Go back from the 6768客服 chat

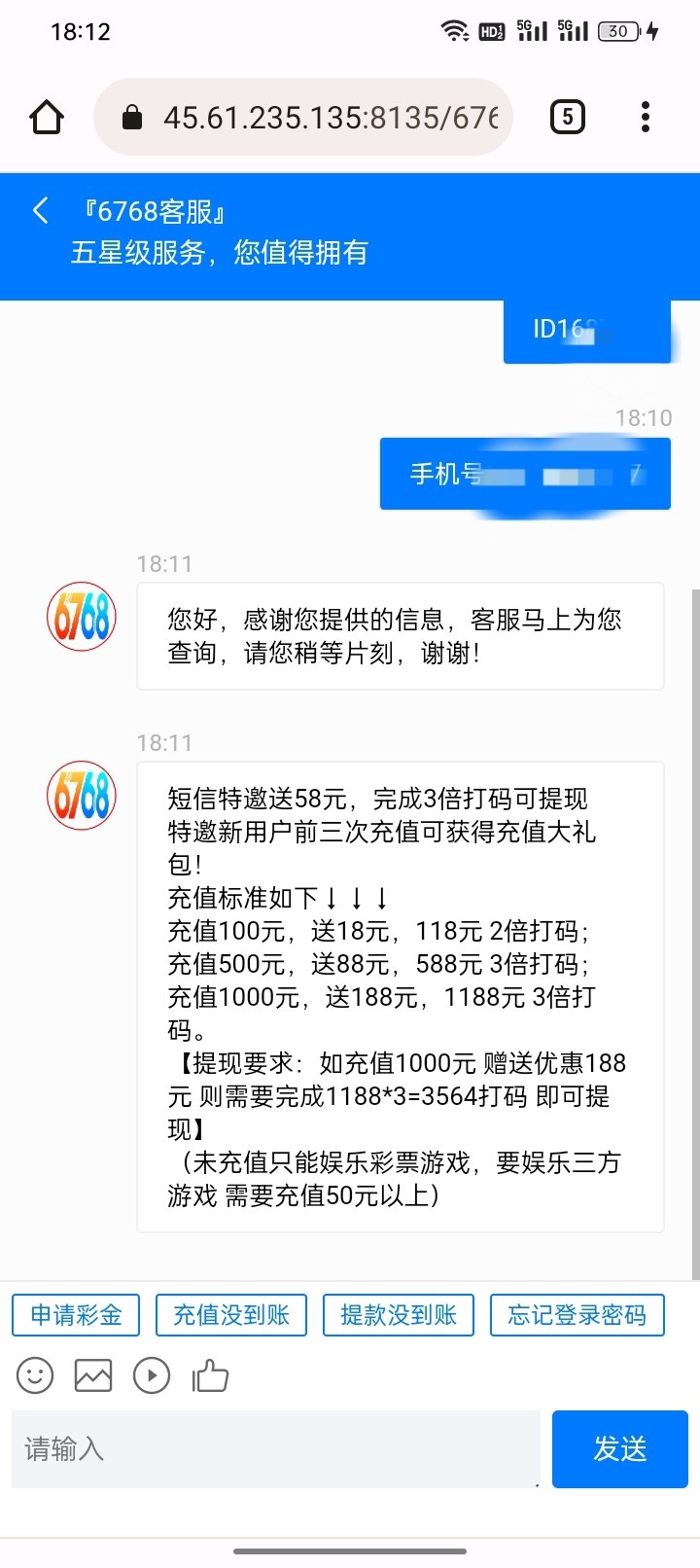40,210
